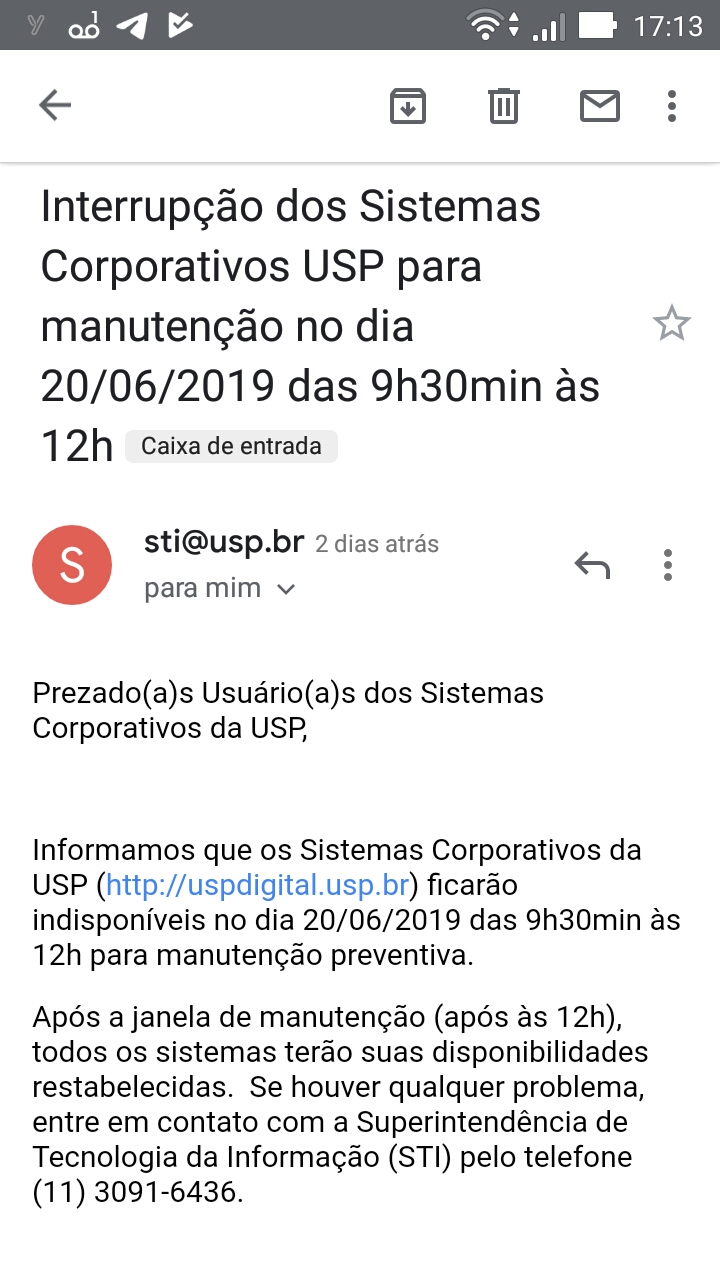Expand recipient details next to para mim
This screenshot has height=1280, width=720.
tap(286, 590)
